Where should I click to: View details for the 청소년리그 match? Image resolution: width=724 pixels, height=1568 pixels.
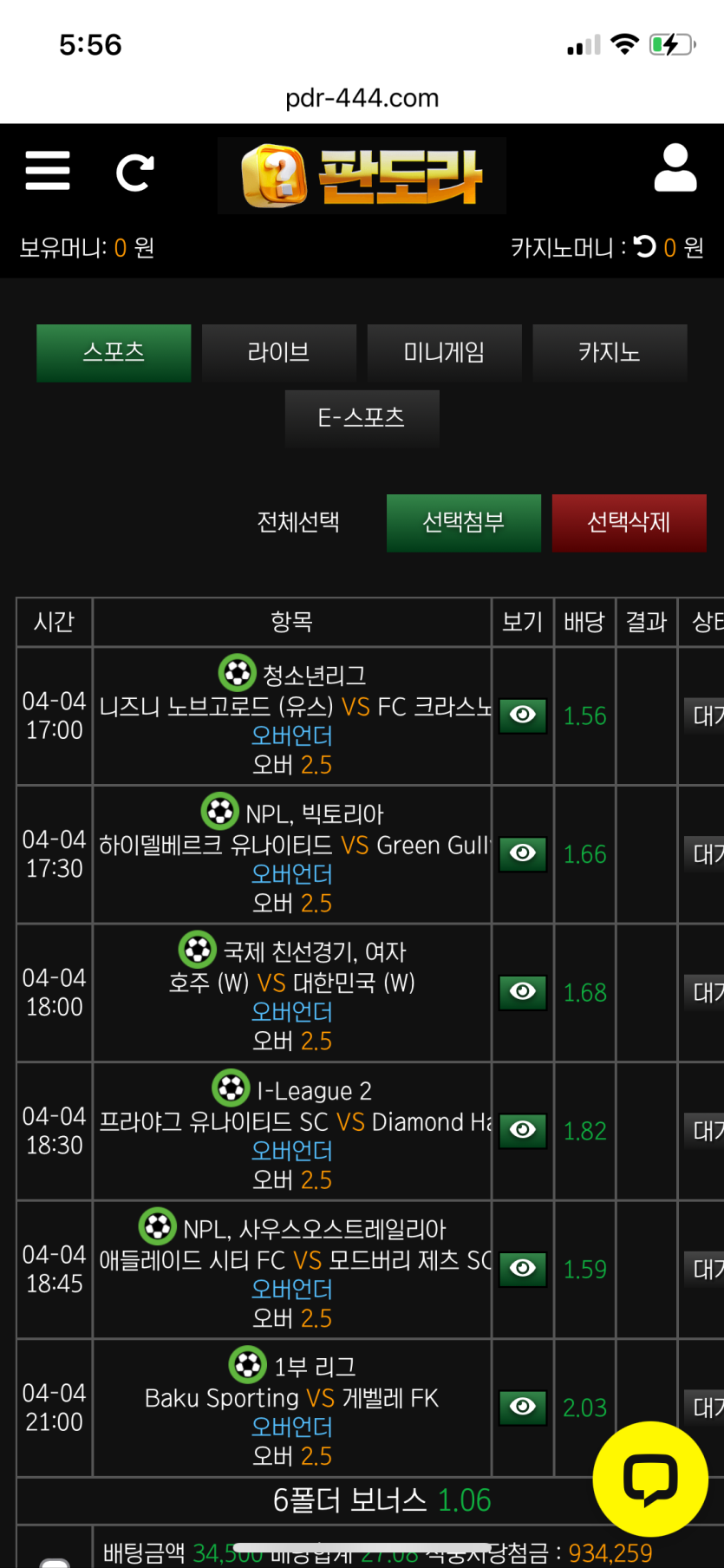523,715
